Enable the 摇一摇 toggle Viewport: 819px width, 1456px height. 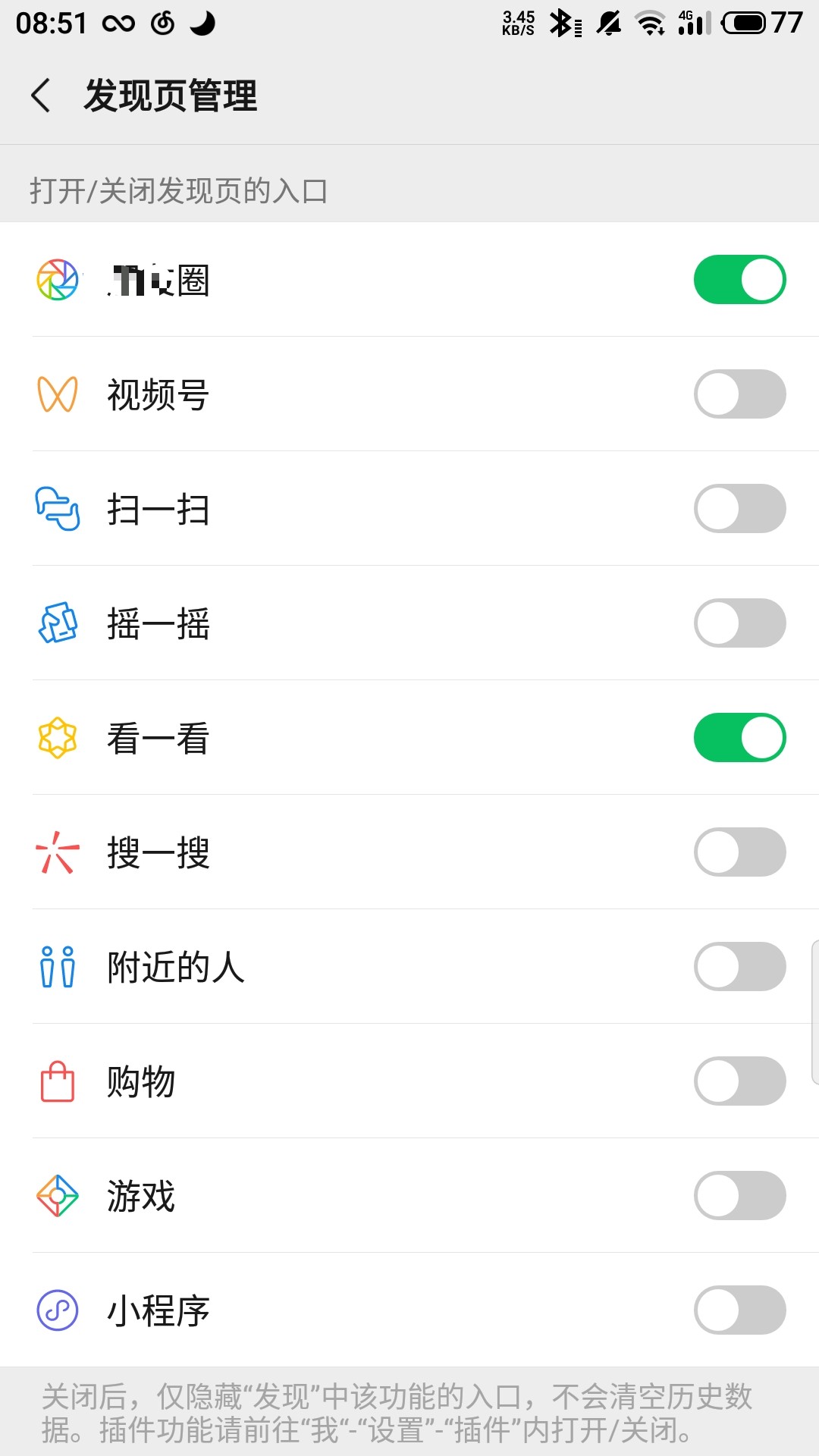point(739,623)
